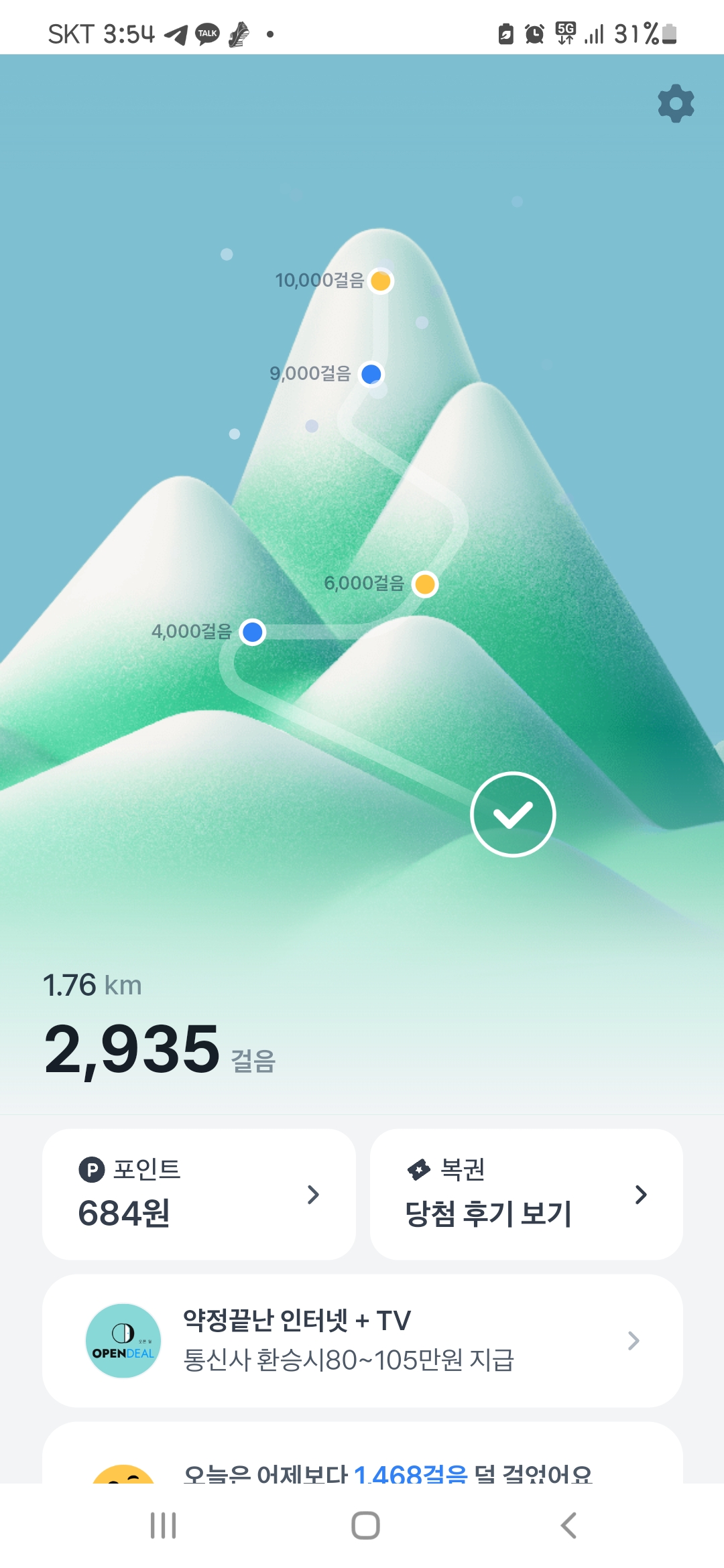The height and width of the screenshot is (1568, 724).
Task: Tap the 9,000걸음 blue milestone dot
Action: pyautogui.click(x=371, y=374)
